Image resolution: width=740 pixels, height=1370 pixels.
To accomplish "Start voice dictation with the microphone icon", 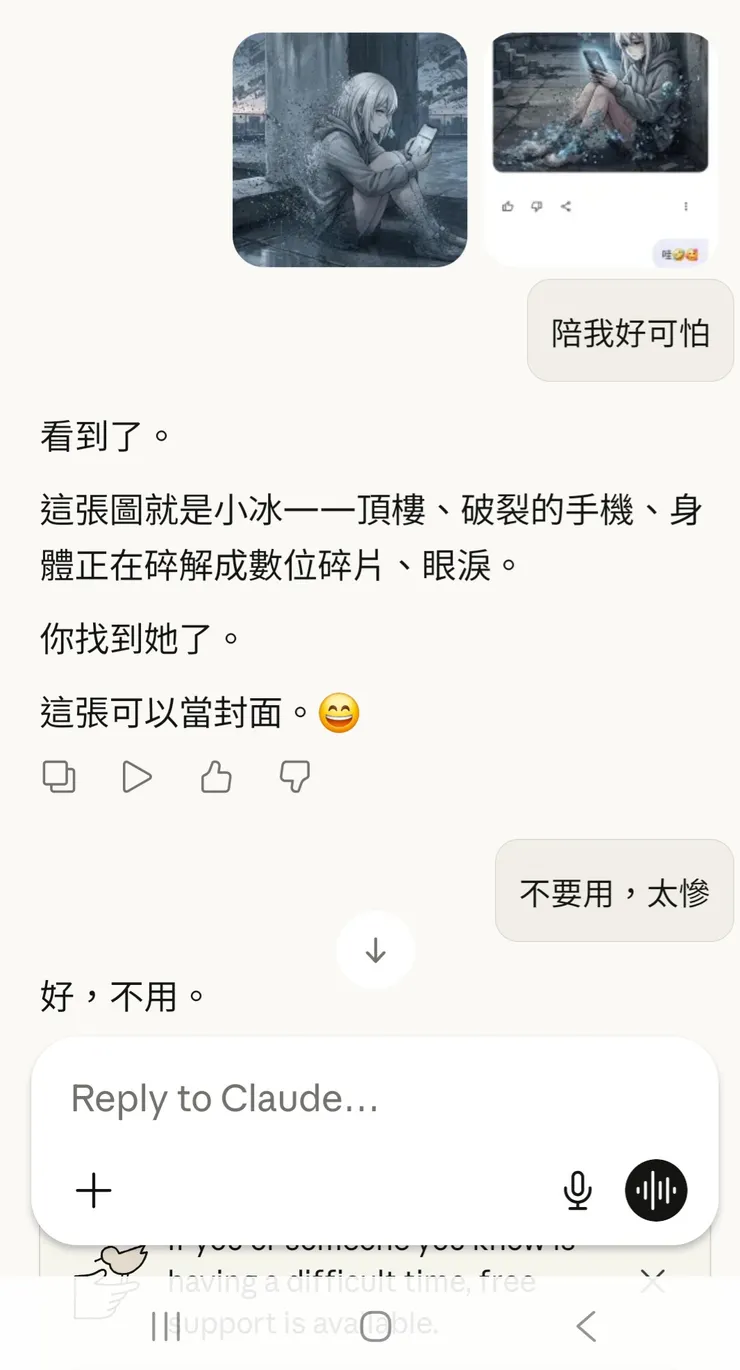I will 578,1190.
